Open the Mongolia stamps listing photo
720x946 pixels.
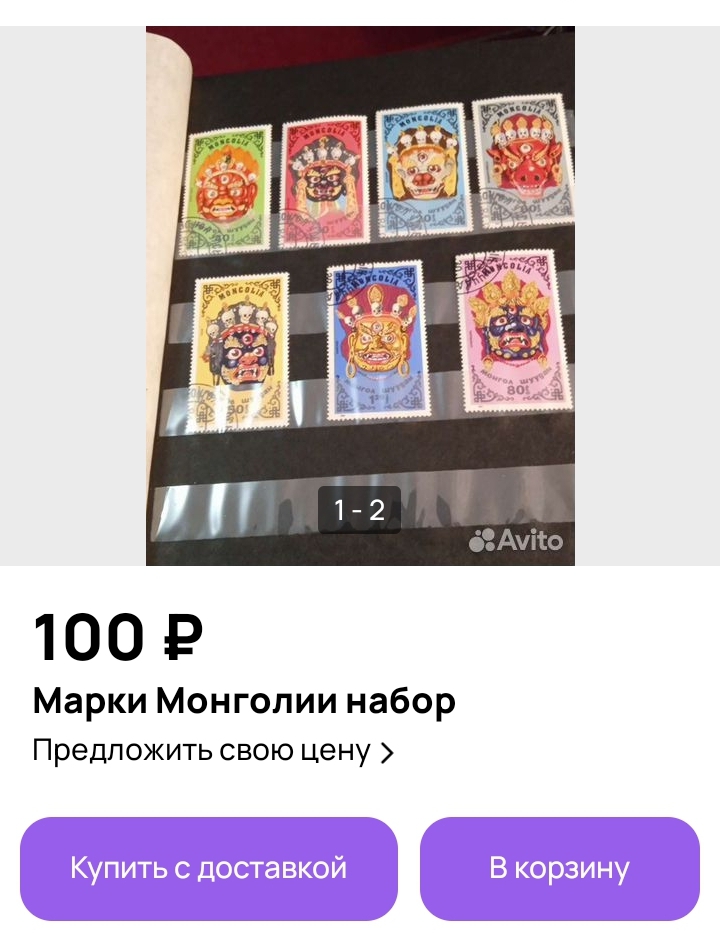coord(360,295)
